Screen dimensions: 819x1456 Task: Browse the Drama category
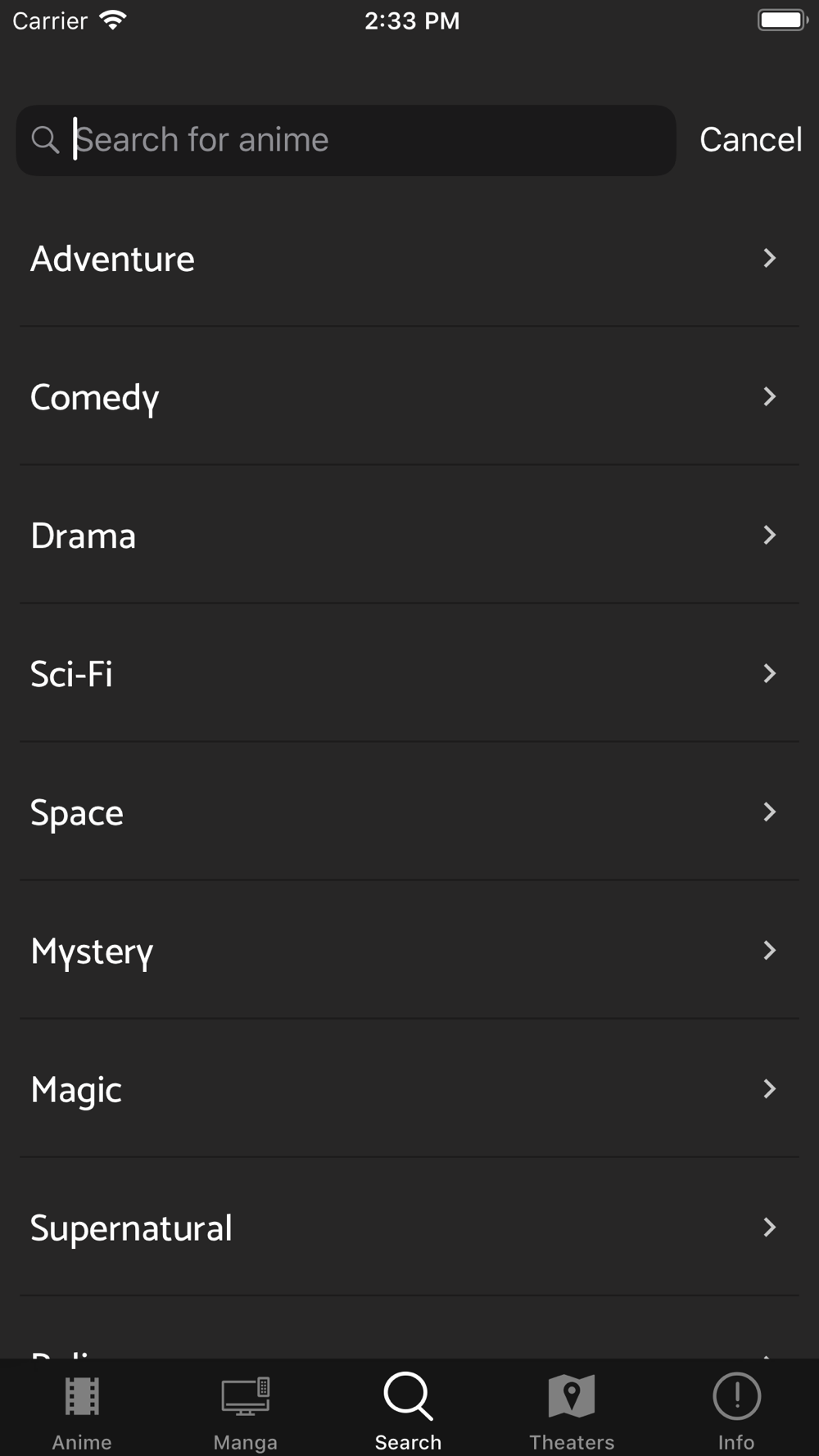(409, 535)
